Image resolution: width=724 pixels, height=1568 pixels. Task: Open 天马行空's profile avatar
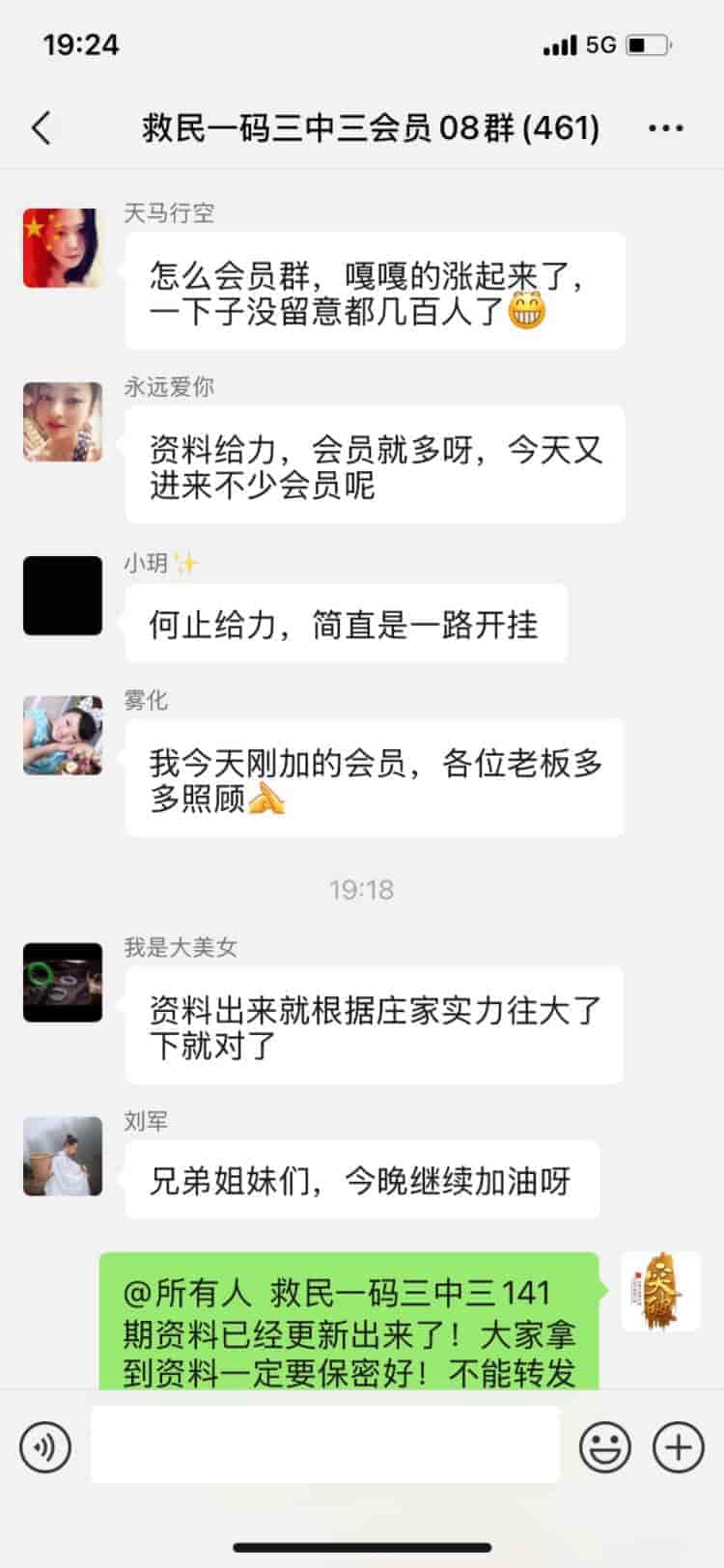(63, 248)
